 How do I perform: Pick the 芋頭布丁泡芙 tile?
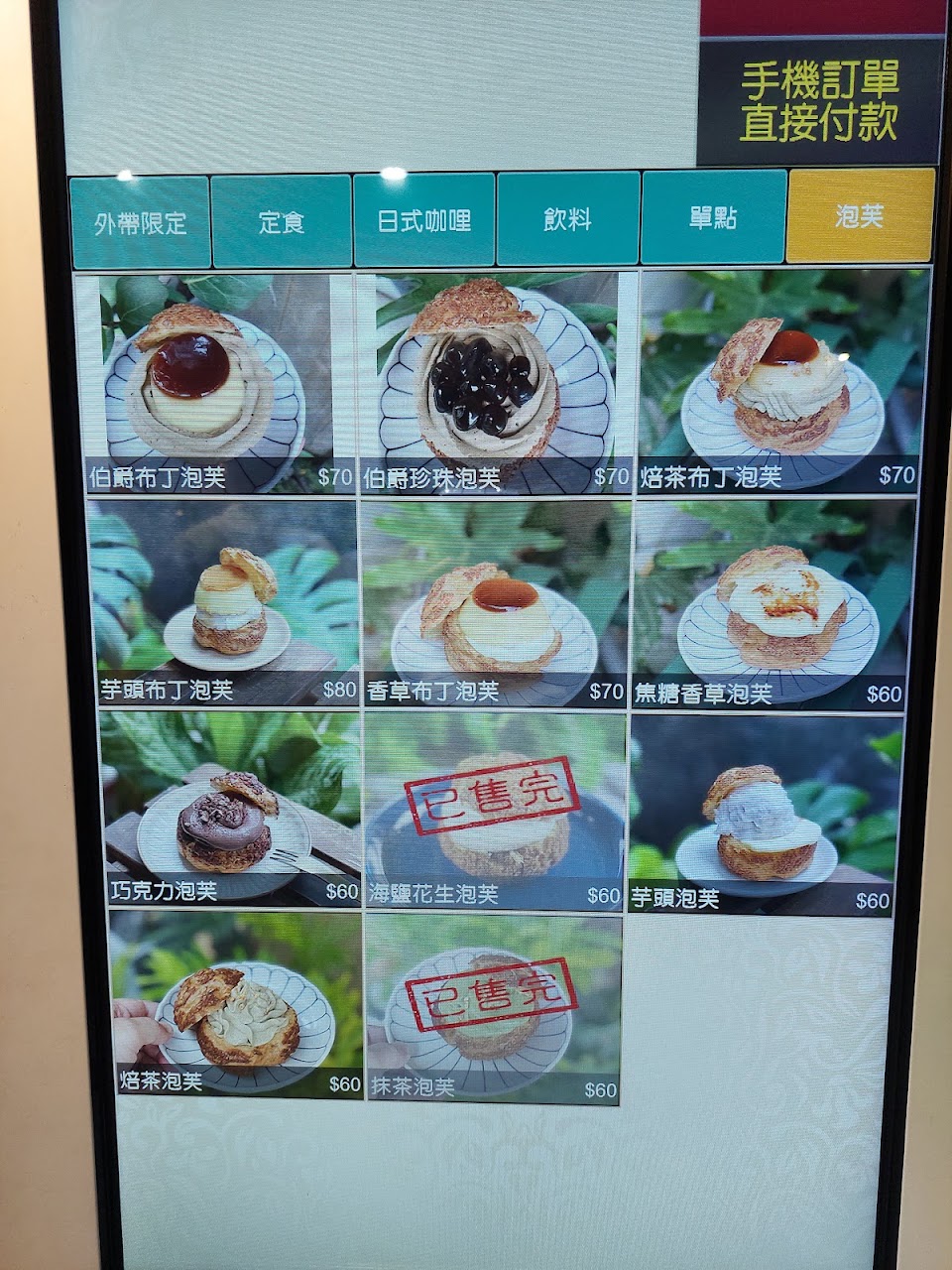(x=224, y=602)
